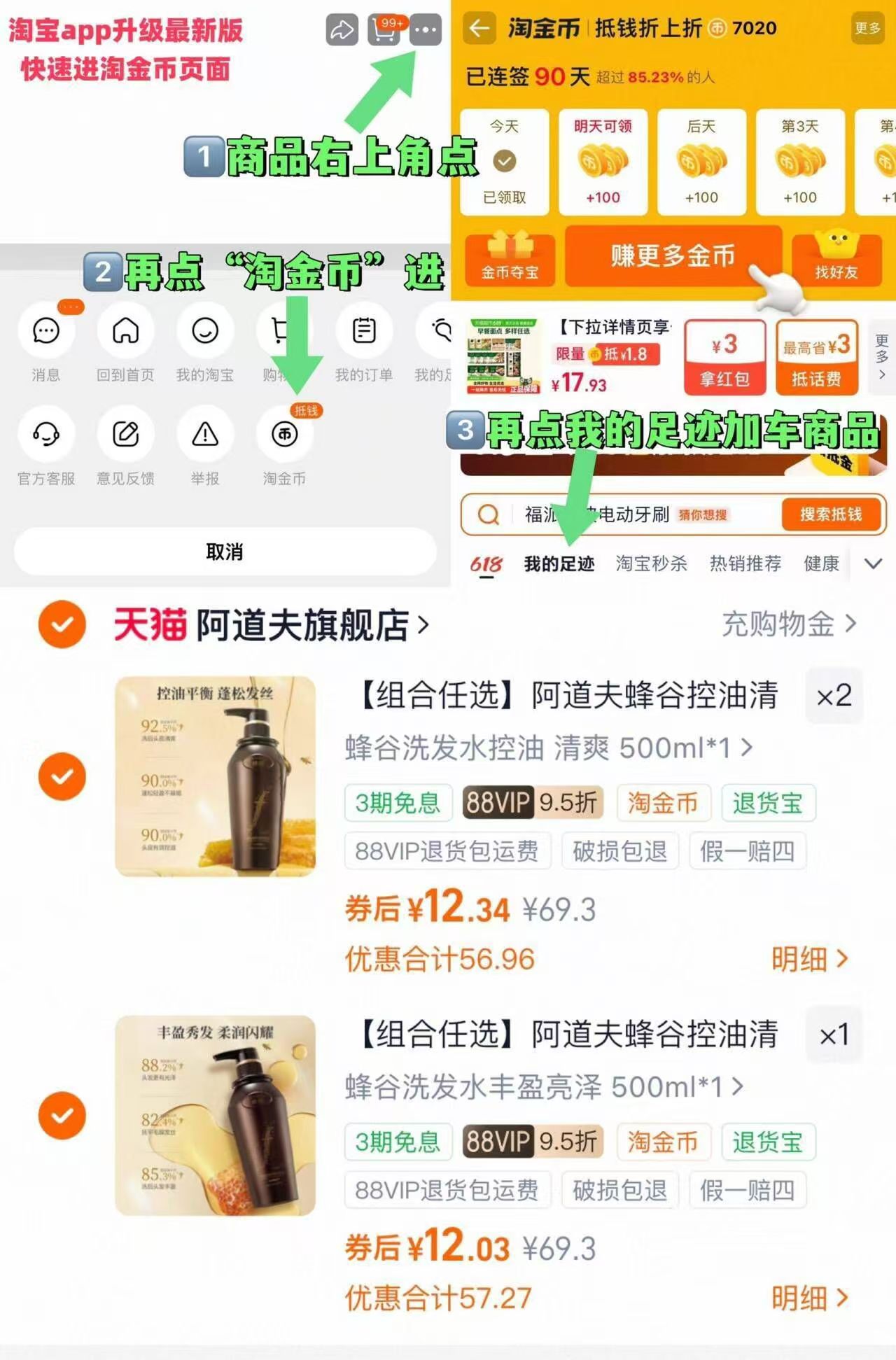Tap the 官方客服 customer service icon

pos(45,435)
